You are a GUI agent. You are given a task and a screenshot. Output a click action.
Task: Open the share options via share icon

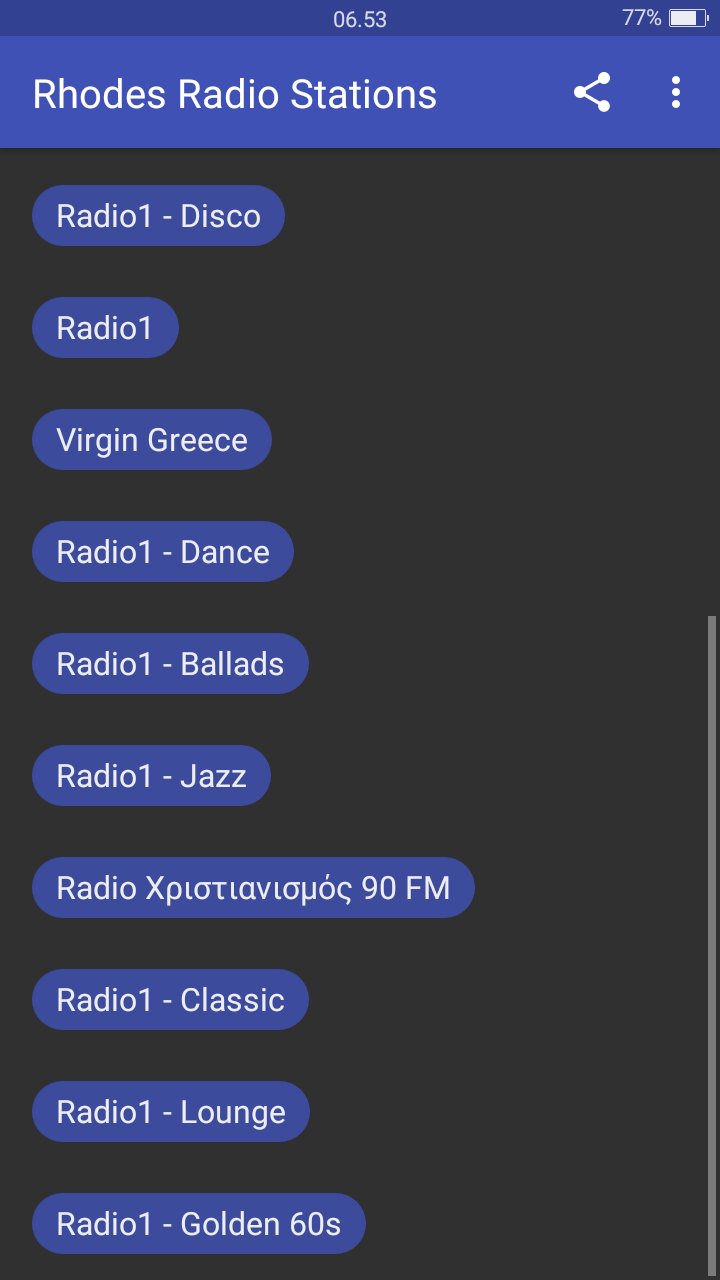tap(592, 92)
